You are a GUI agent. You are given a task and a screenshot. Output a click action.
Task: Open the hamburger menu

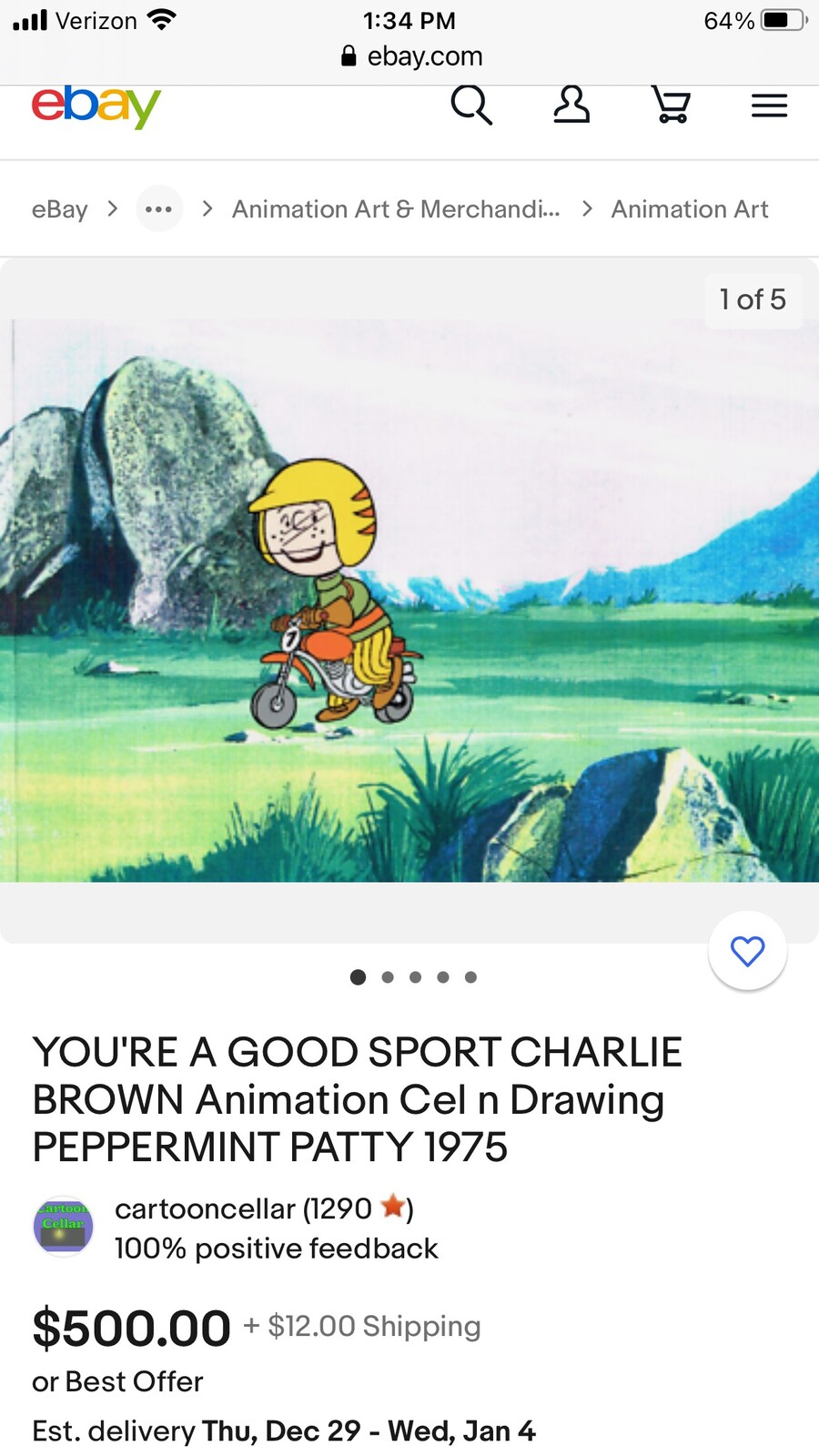(x=769, y=106)
